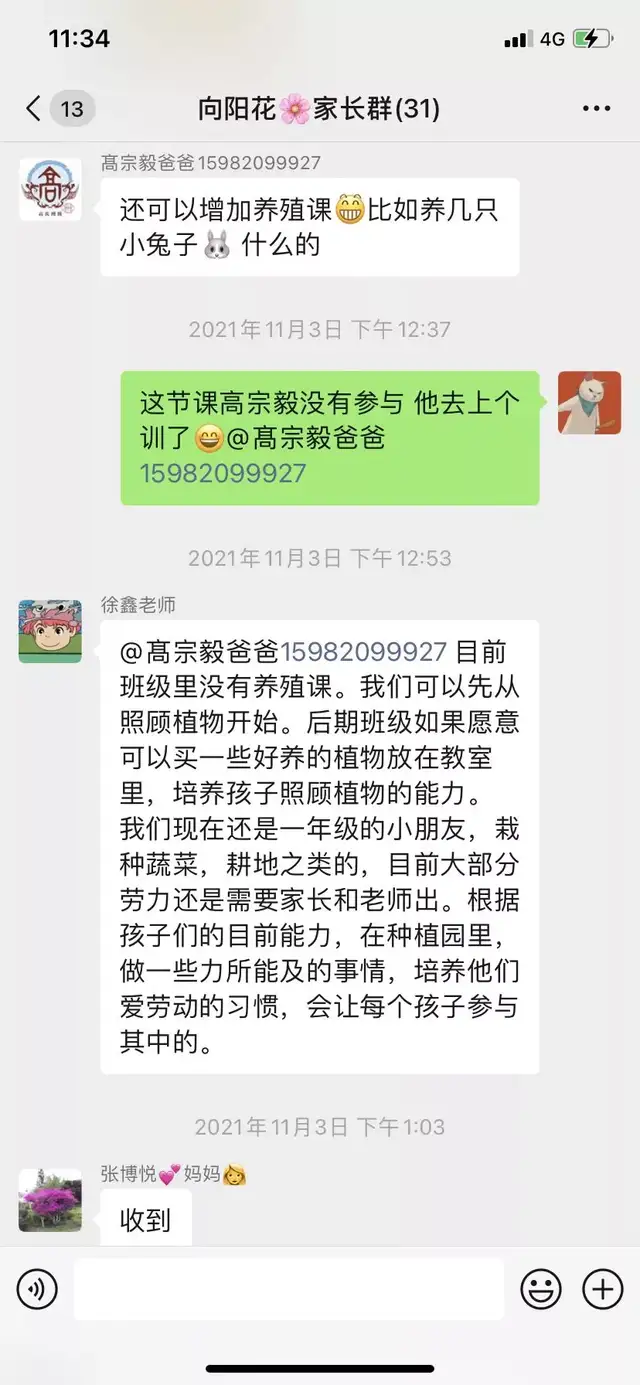This screenshot has width=640, height=1385.
Task: Tap the message text input field
Action: point(289,1290)
